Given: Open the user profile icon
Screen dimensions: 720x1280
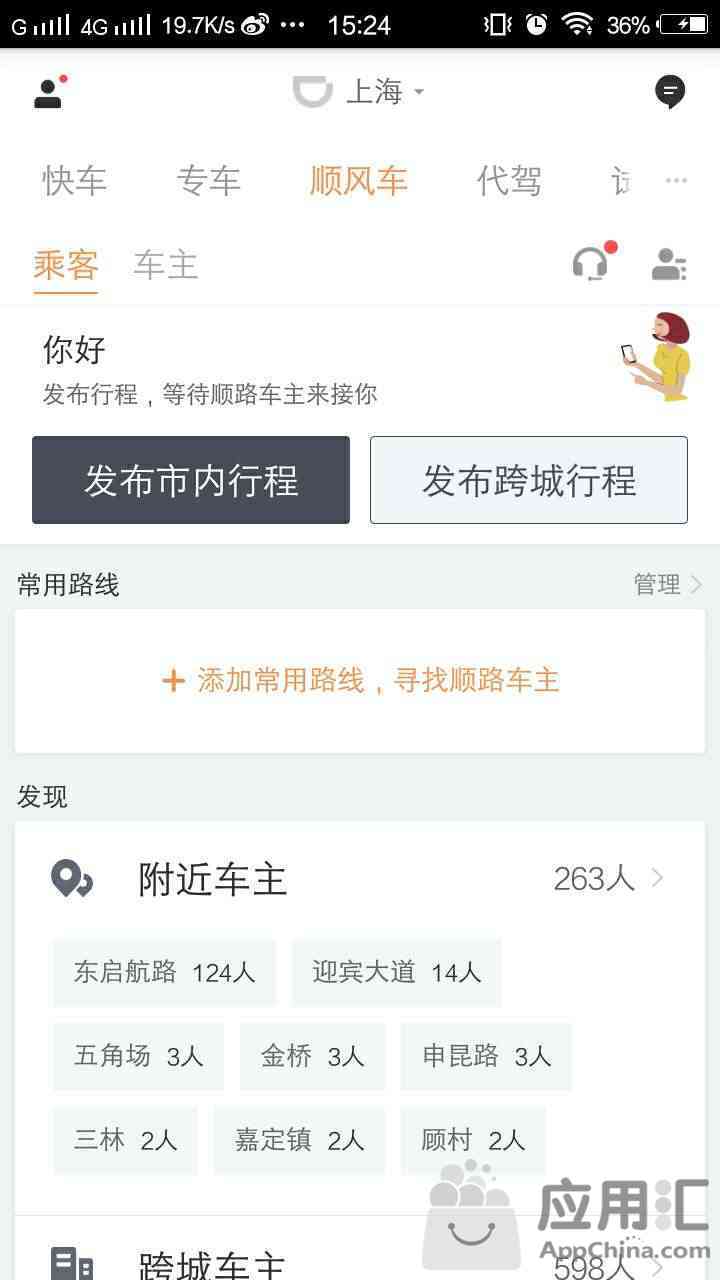Looking at the screenshot, I should point(48,92).
